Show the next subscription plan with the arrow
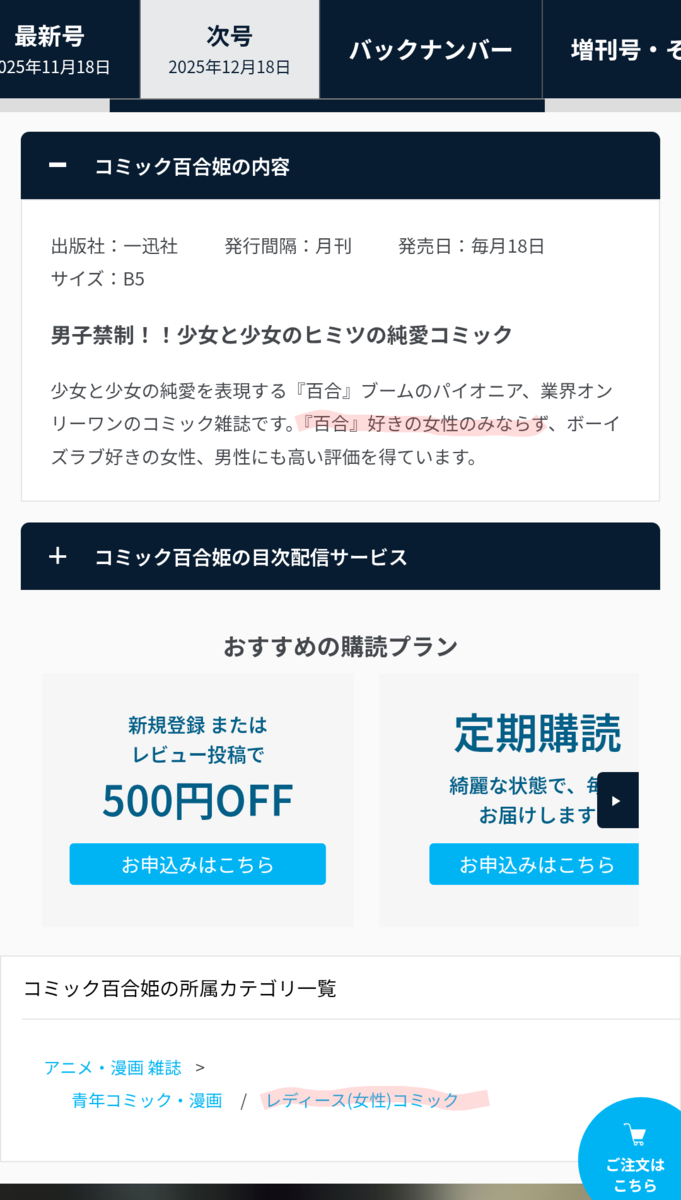This screenshot has height=1200, width=681. 616,800
